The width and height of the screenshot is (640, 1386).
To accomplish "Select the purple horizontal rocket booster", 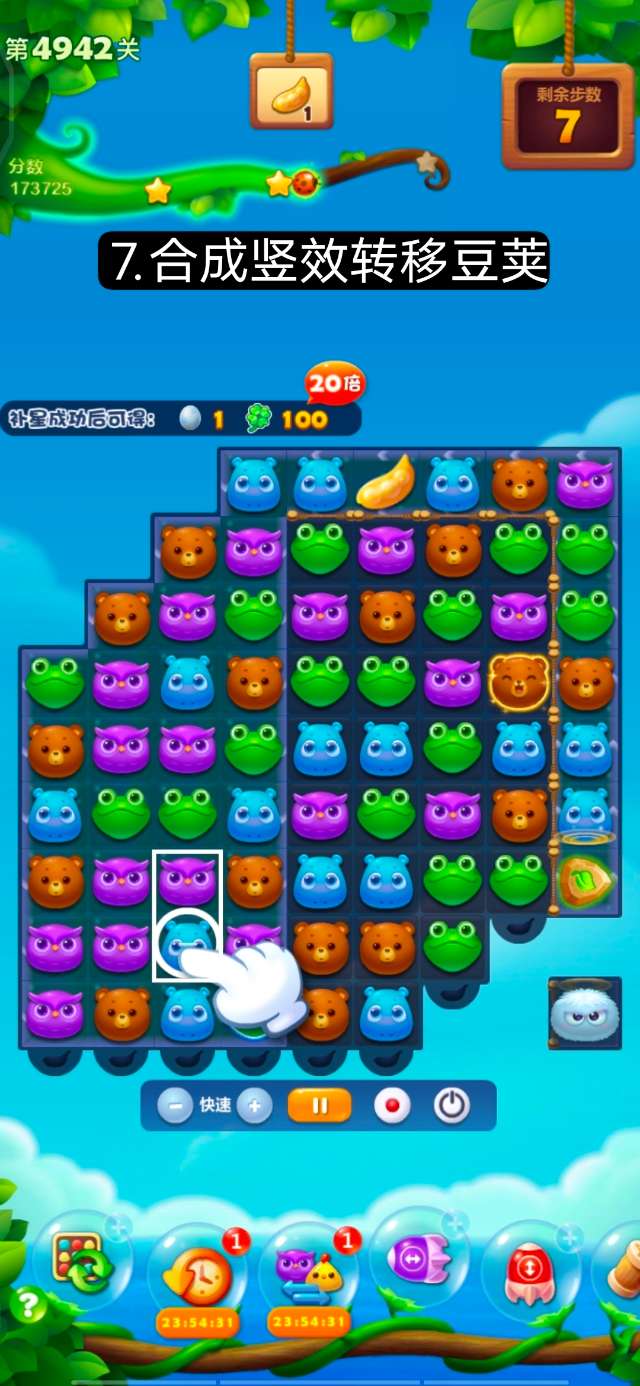I will 418,1259.
